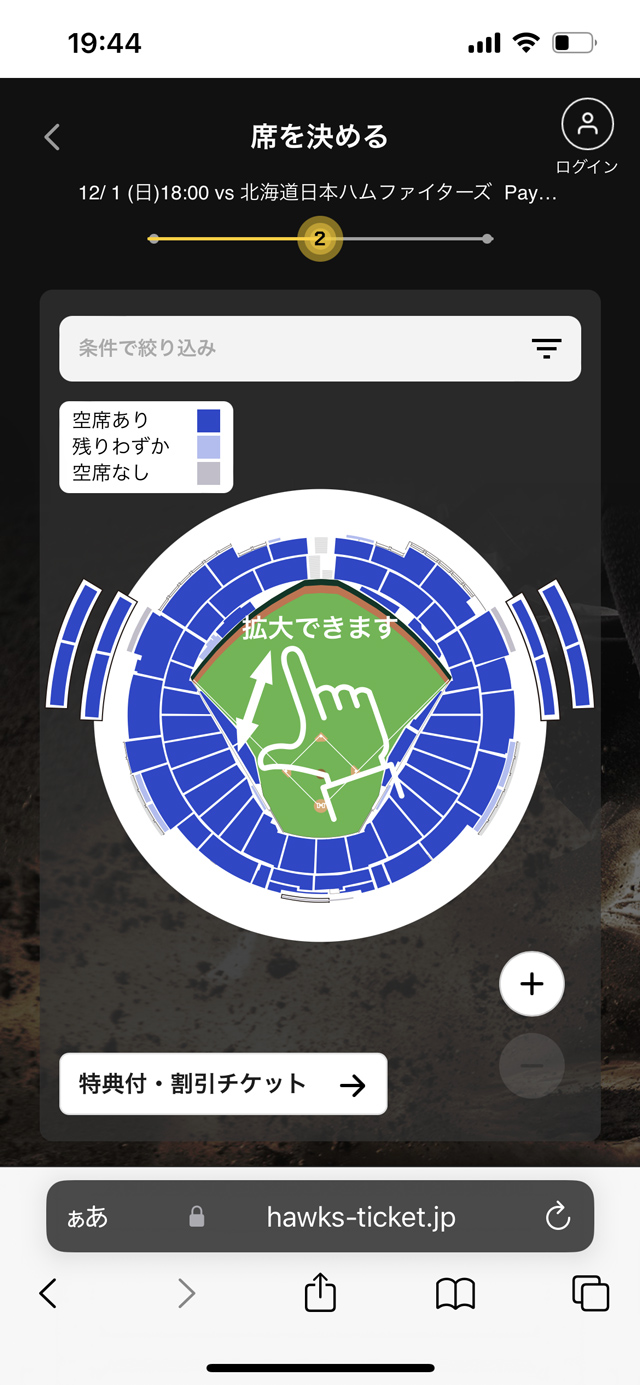Tap the hawks-ticket.jp address field
Viewport: 640px width, 1385px height.
(x=360, y=1216)
